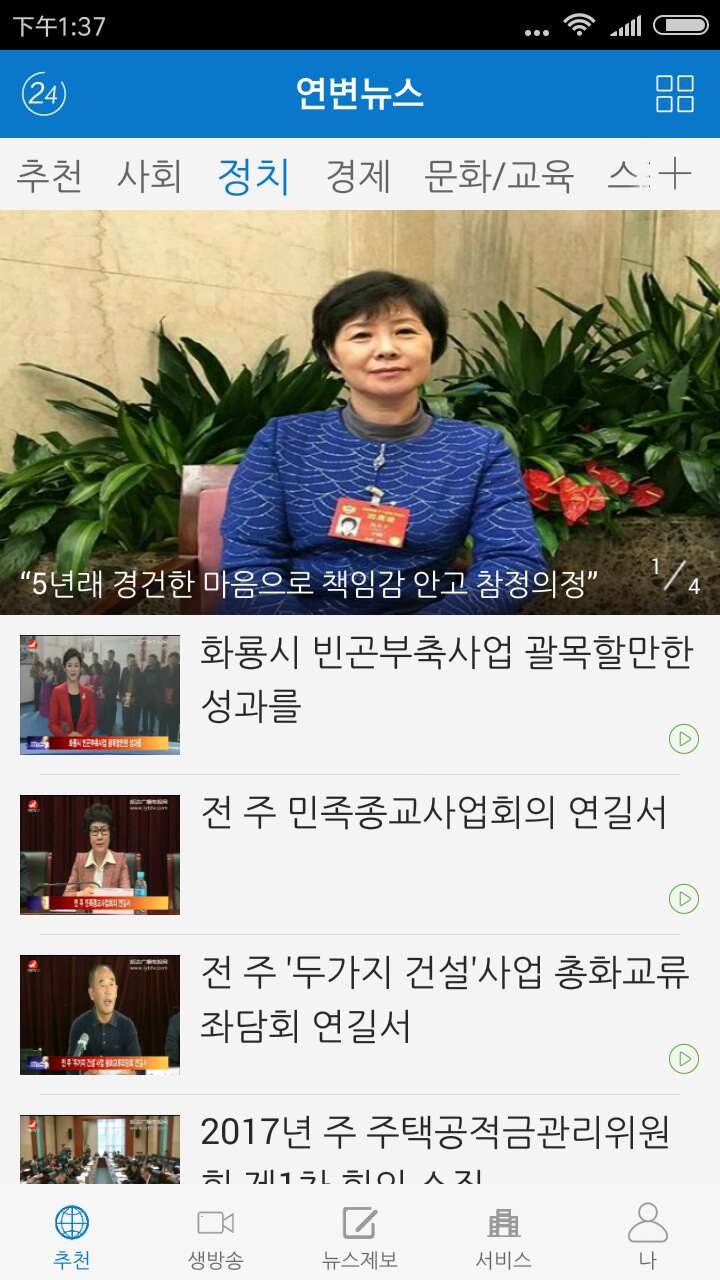Switch to the 사회 tab
This screenshot has width=720, height=1280.
click(x=150, y=175)
